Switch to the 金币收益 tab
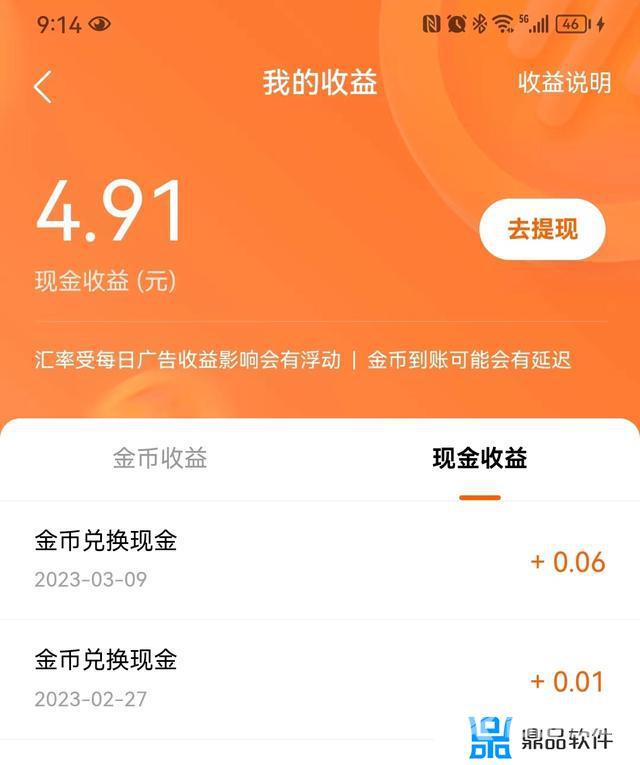This screenshot has height=765, width=640. (160, 459)
